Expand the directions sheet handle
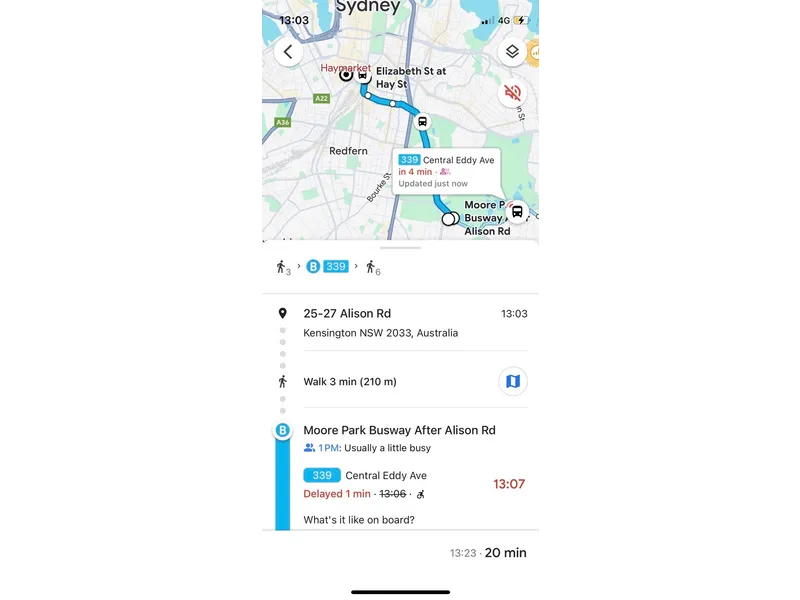Screen dimensions: 800x600 [x=400, y=247]
